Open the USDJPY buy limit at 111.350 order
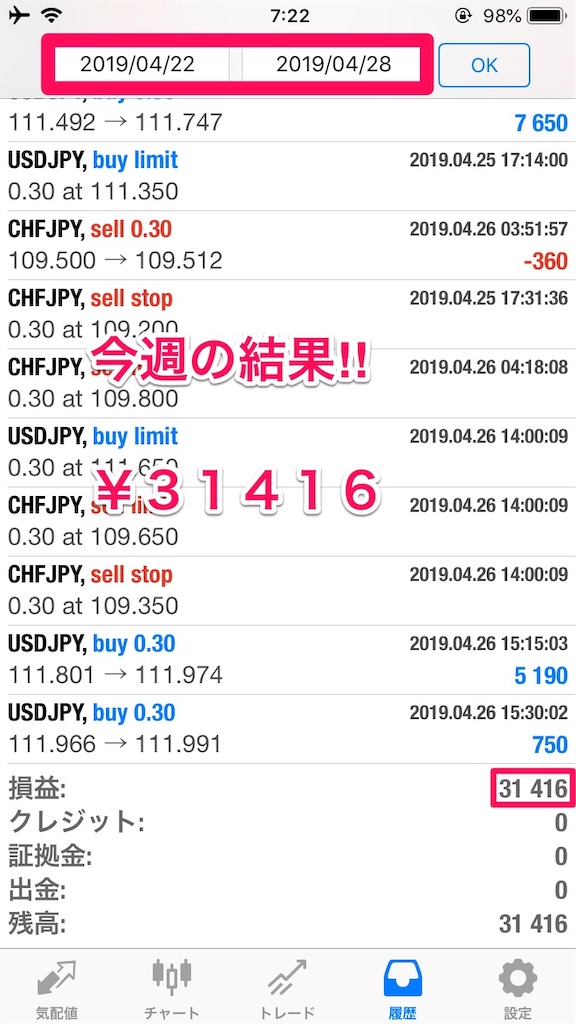576x1024 pixels. pos(288,176)
